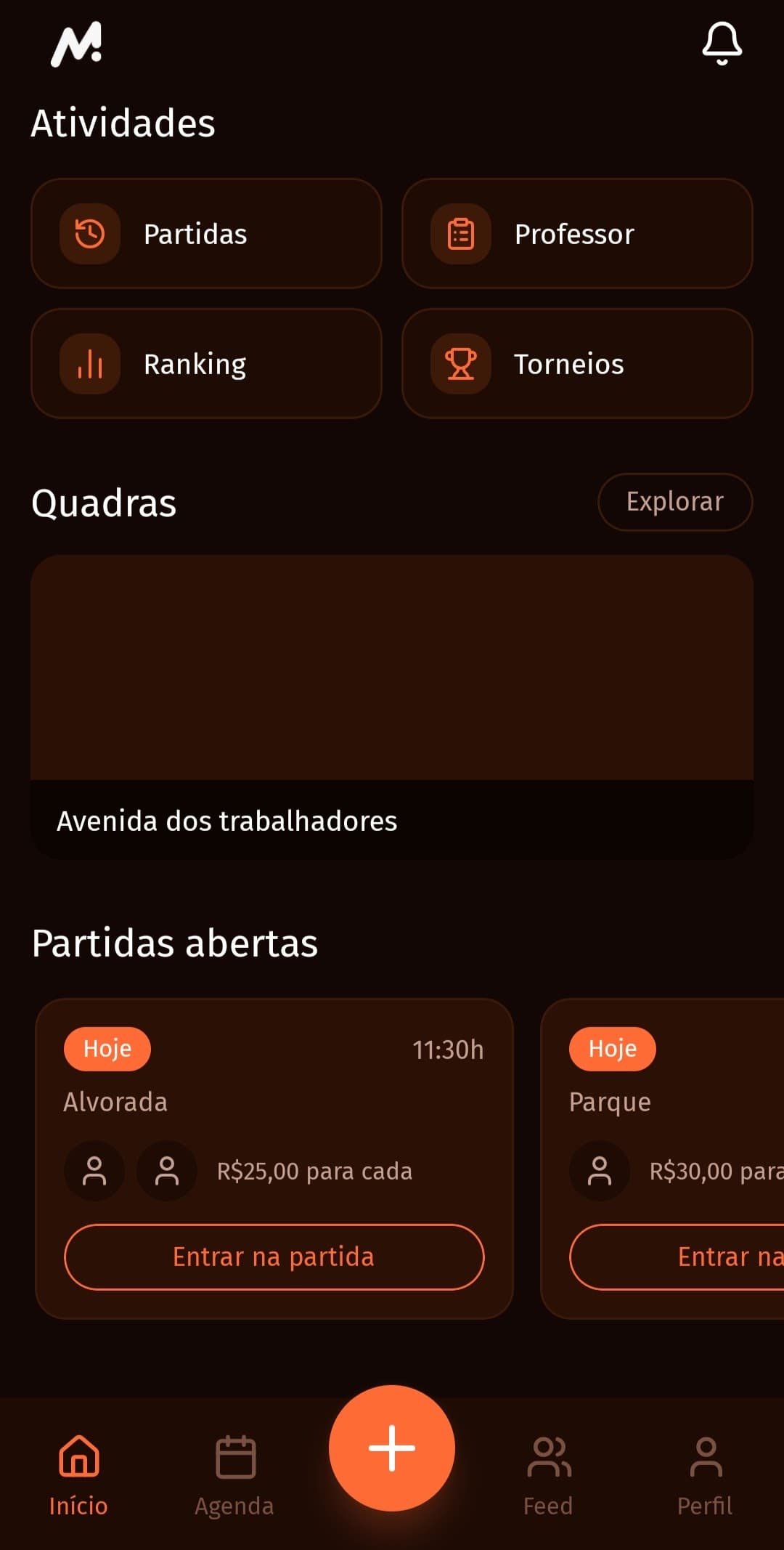Select the player avatar in Parque match
This screenshot has height=1550, width=784.
600,1170
